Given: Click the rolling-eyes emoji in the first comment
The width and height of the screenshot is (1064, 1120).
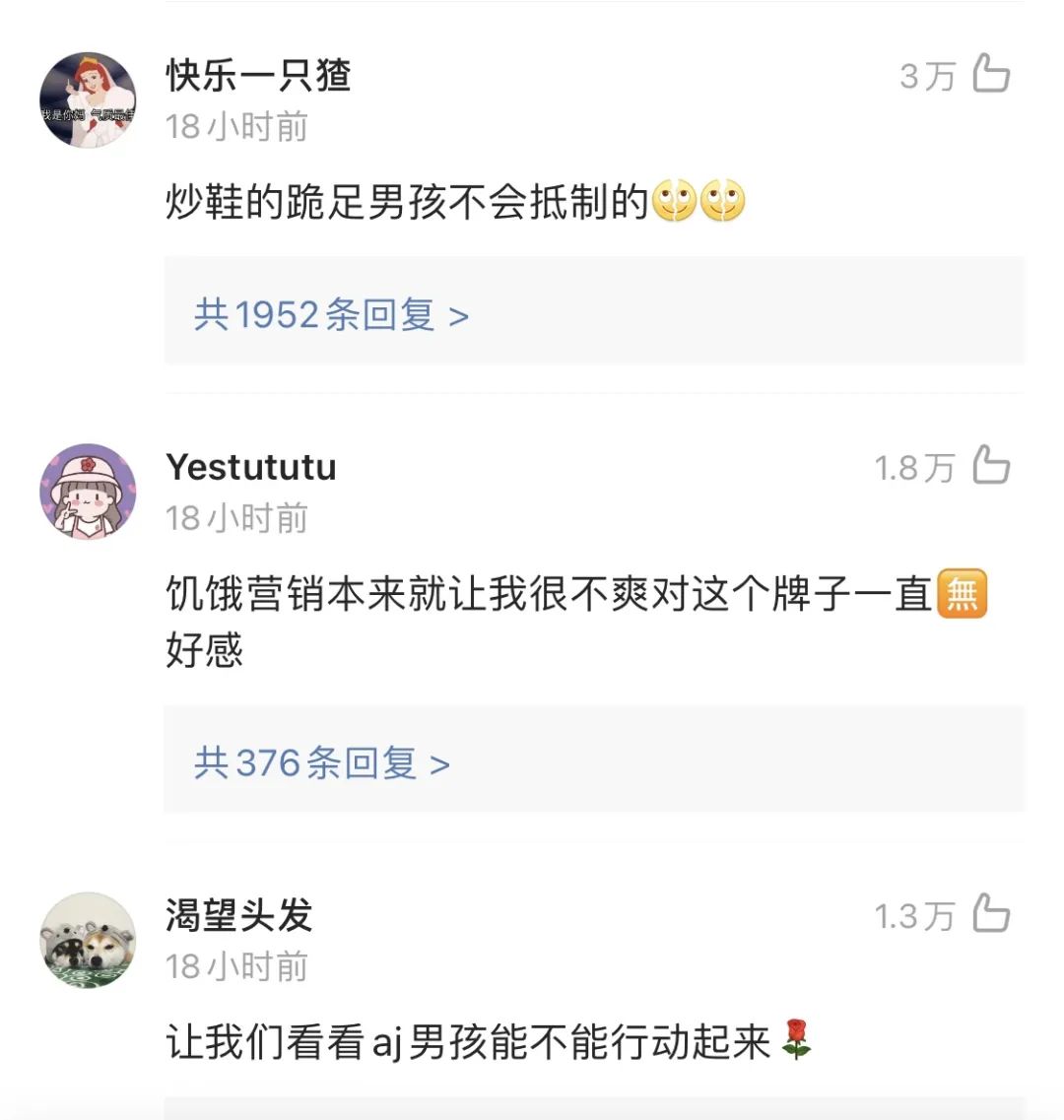Looking at the screenshot, I should (x=672, y=202).
